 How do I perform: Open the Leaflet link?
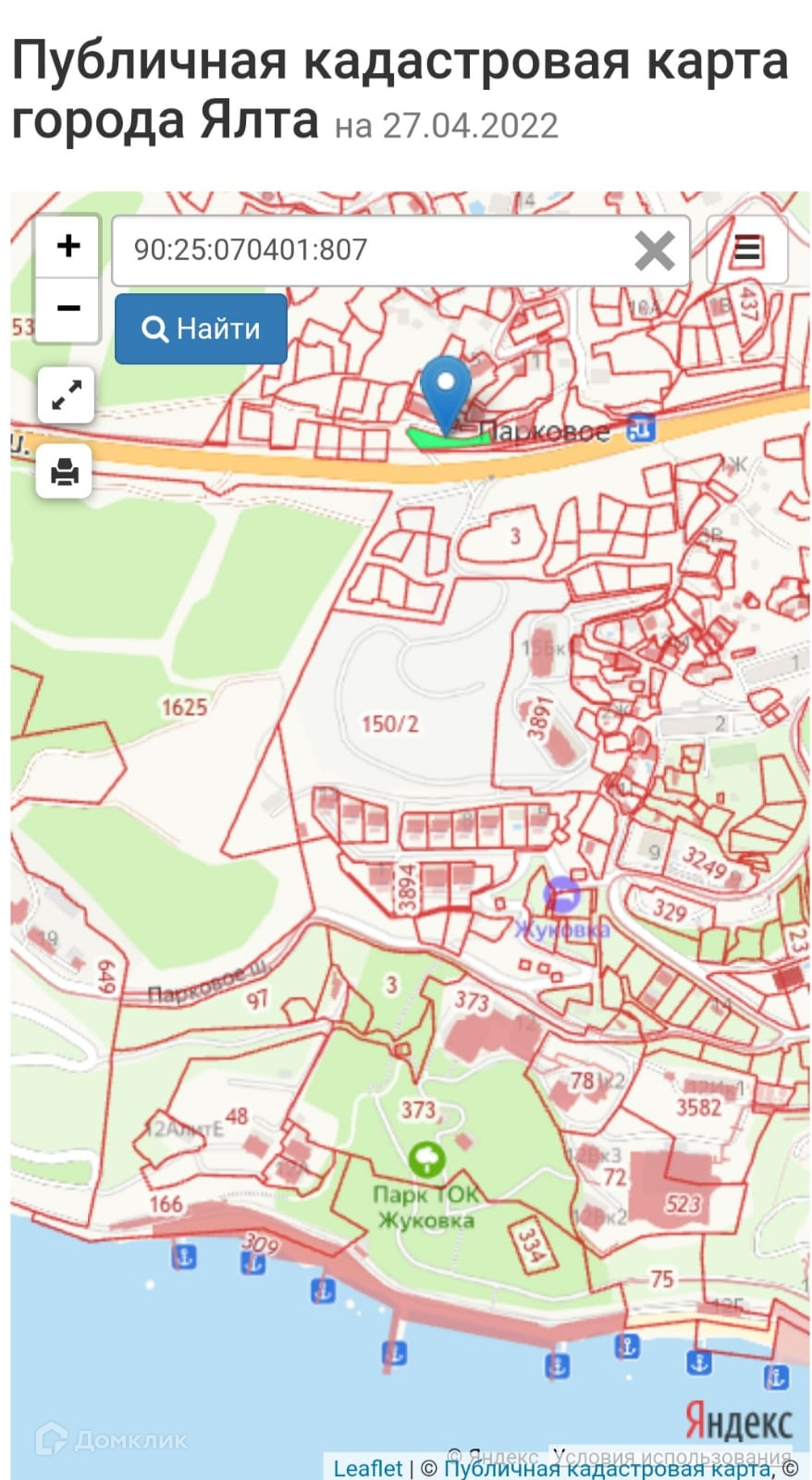[367, 1468]
